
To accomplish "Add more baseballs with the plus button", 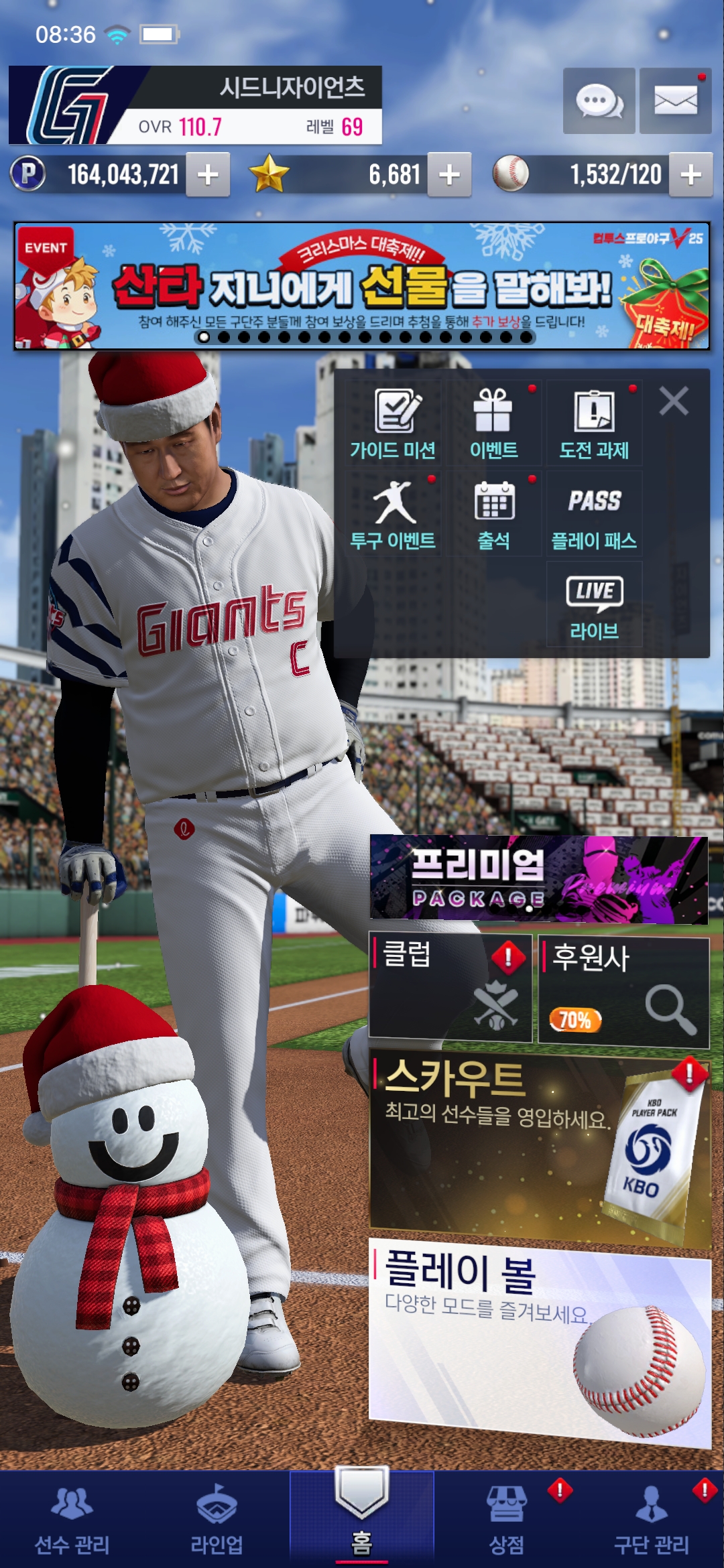I will tap(690, 175).
